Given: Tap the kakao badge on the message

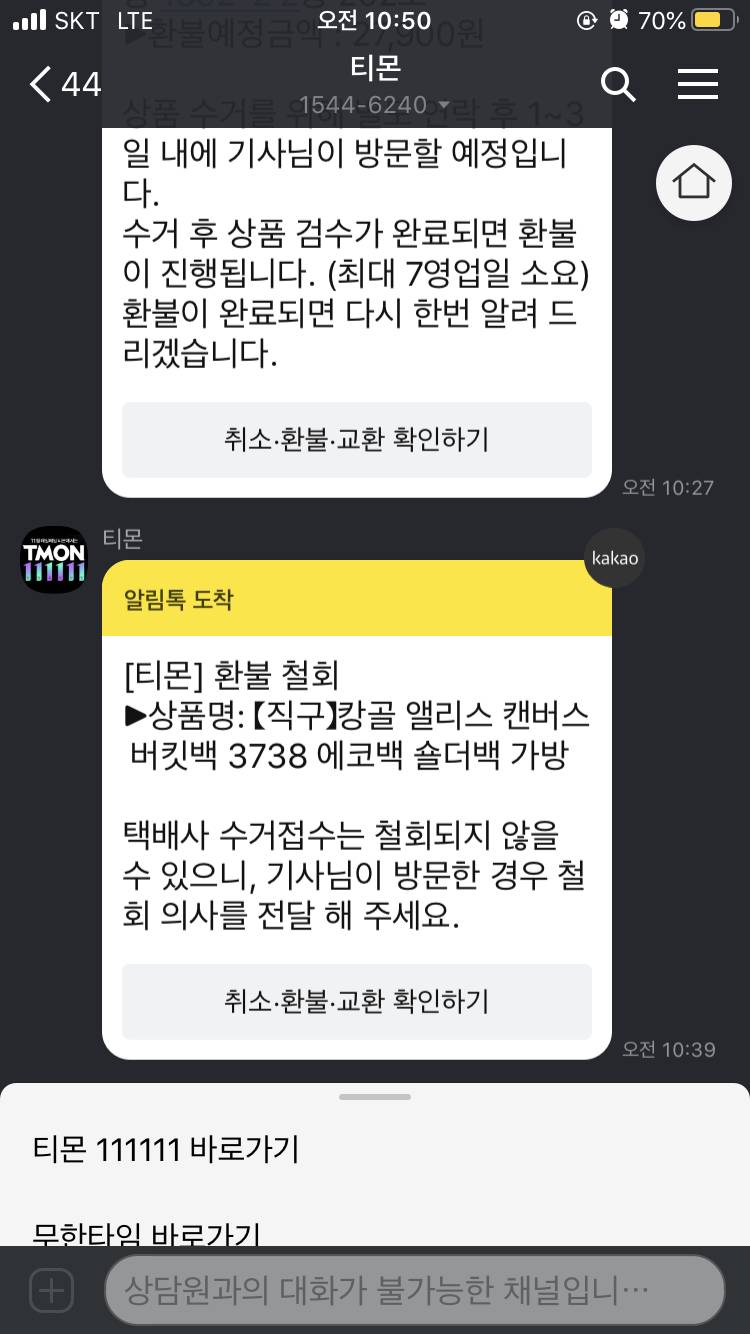Looking at the screenshot, I should [x=614, y=558].
